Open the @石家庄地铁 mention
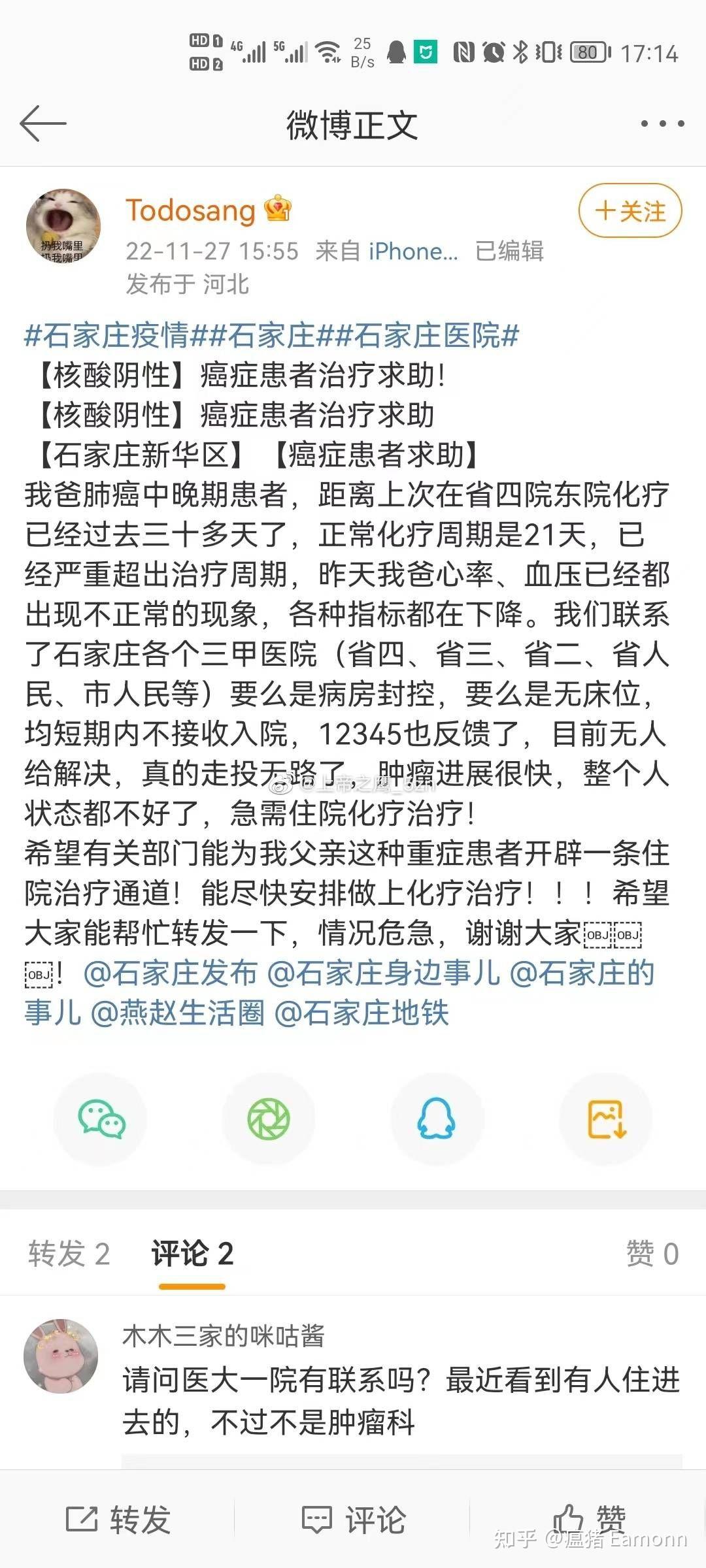The height and width of the screenshot is (1568, 706). [362, 1013]
